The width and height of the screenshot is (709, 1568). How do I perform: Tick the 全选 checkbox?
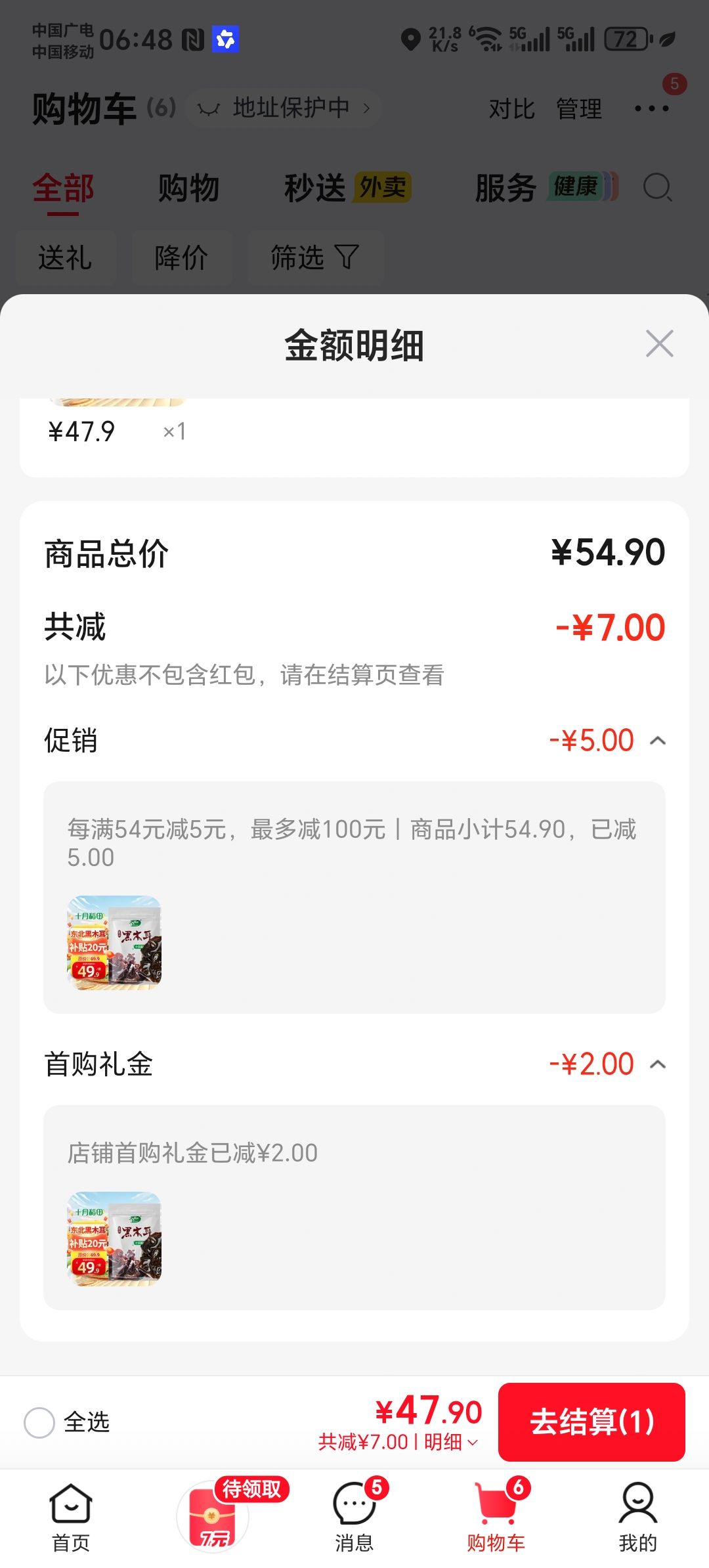(39, 1423)
